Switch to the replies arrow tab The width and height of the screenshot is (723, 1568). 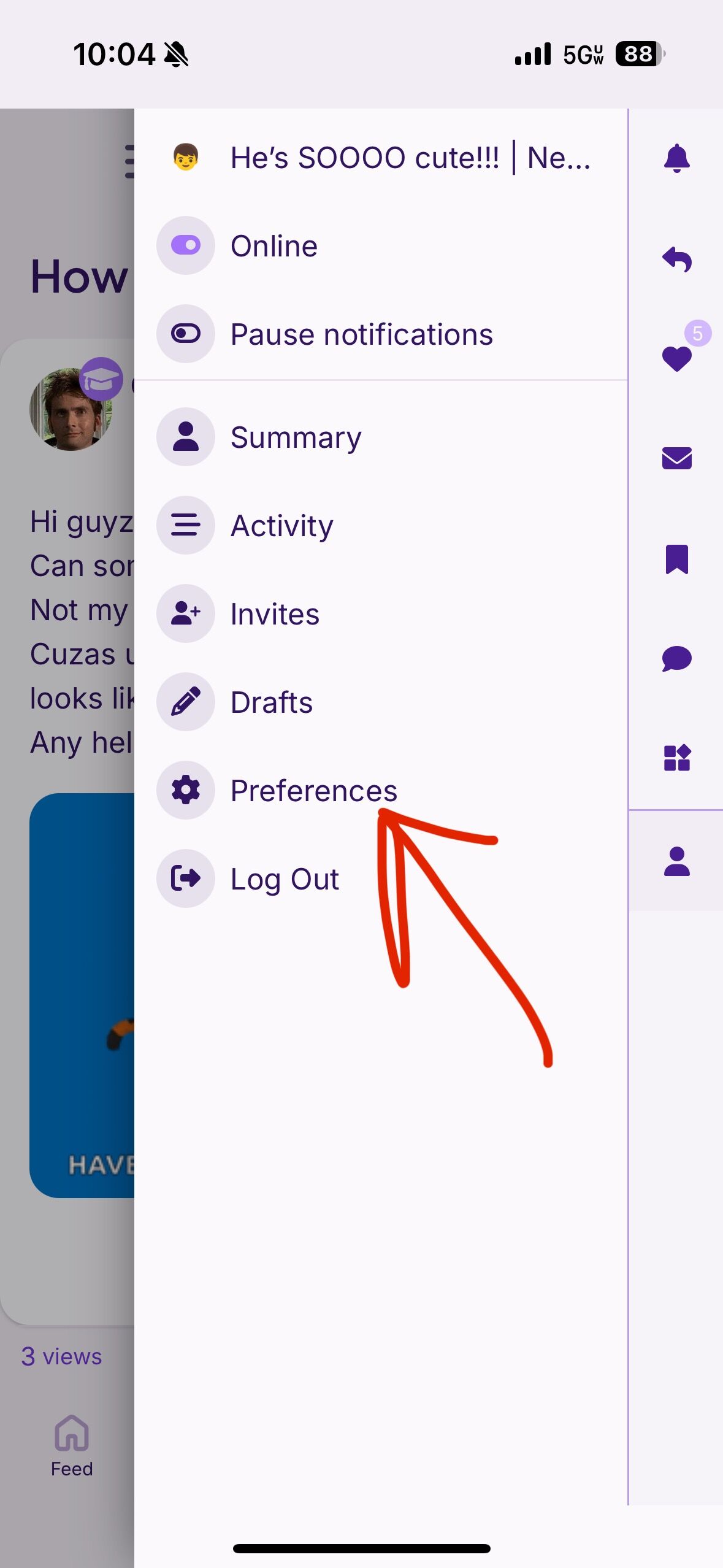[676, 259]
